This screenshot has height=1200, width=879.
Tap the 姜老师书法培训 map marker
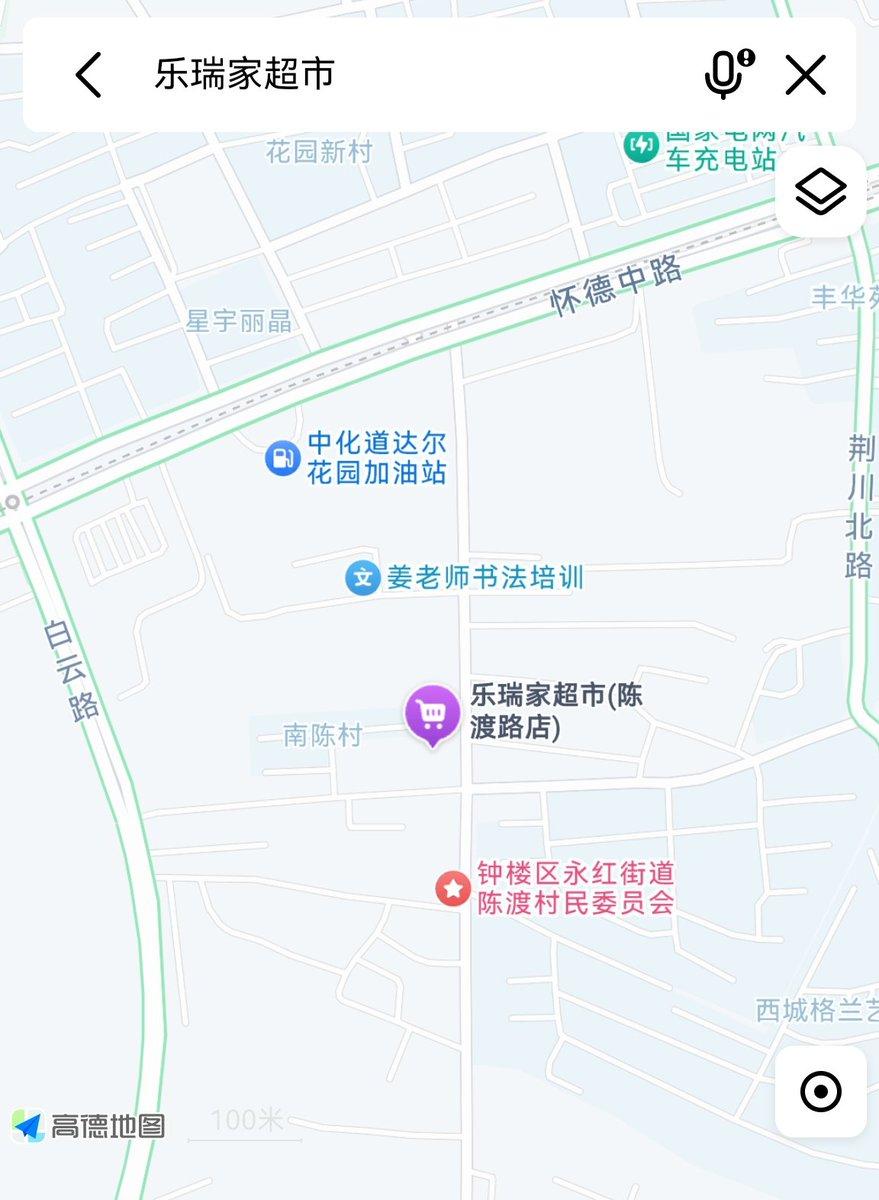pyautogui.click(x=362, y=578)
